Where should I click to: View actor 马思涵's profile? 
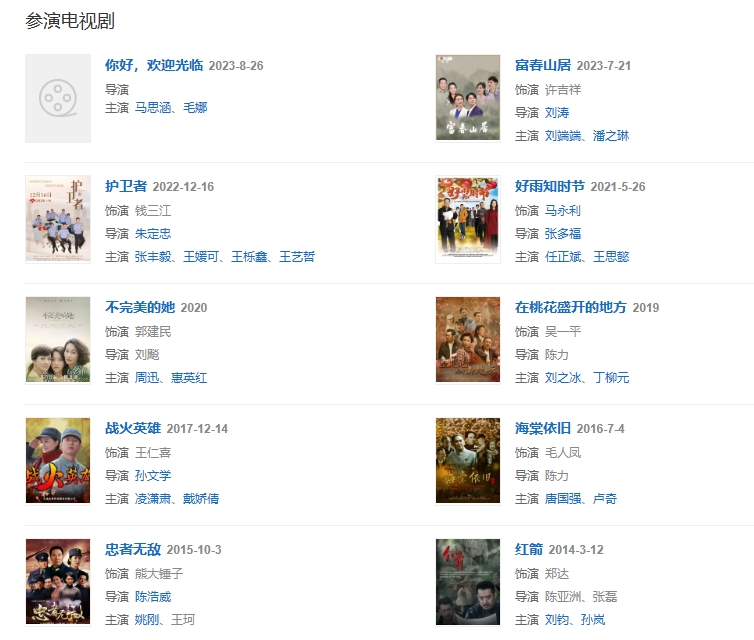(x=154, y=107)
